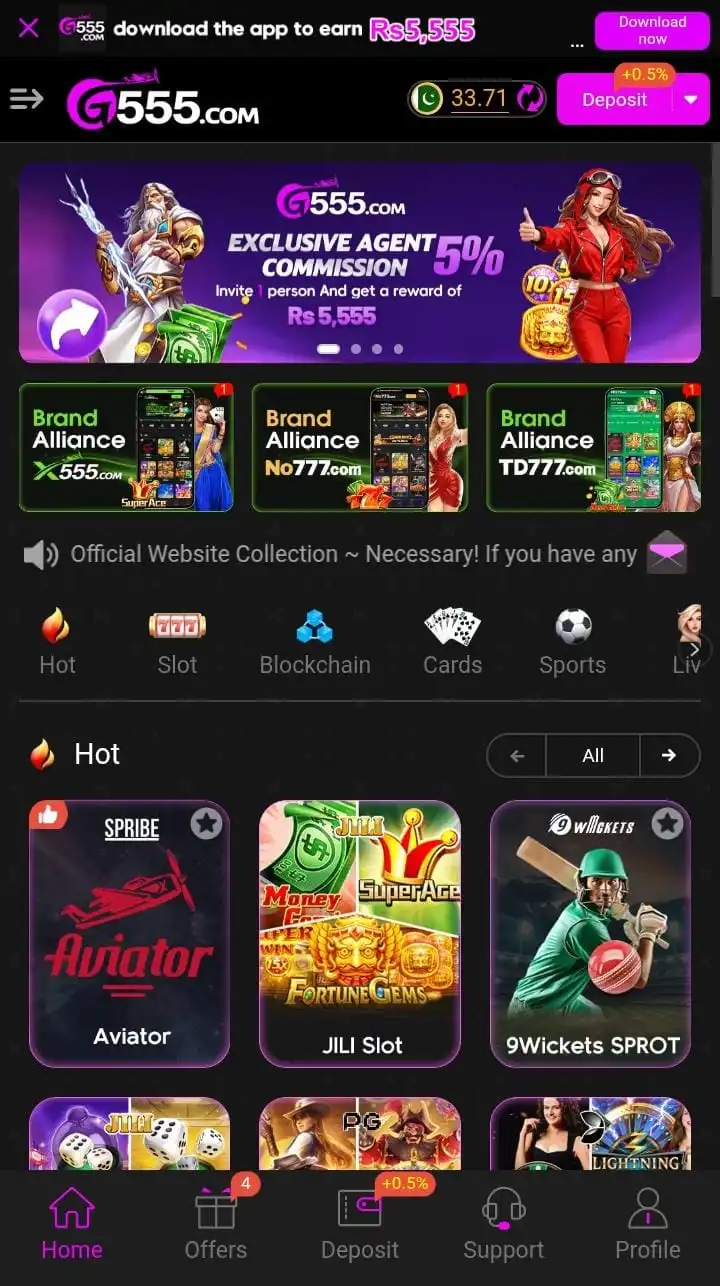
Task: Refresh the wallet balance
Action: point(529,99)
